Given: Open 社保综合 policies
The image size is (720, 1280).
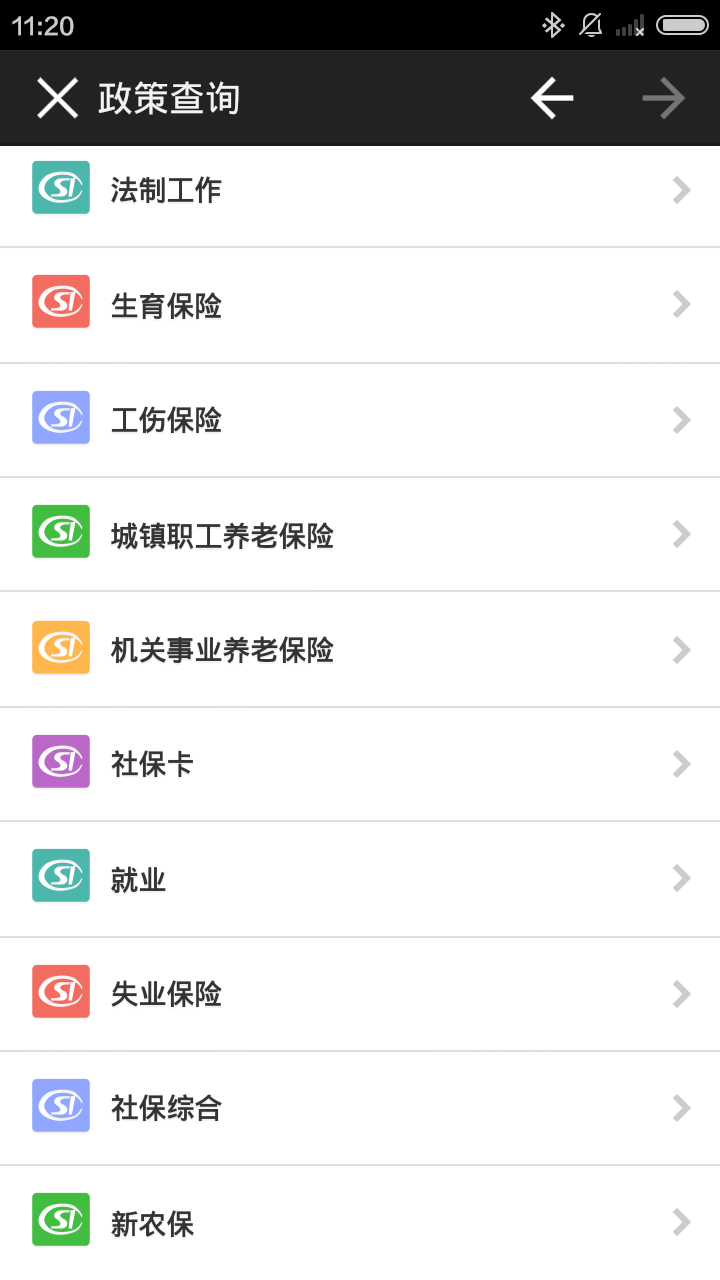Looking at the screenshot, I should point(360,1109).
